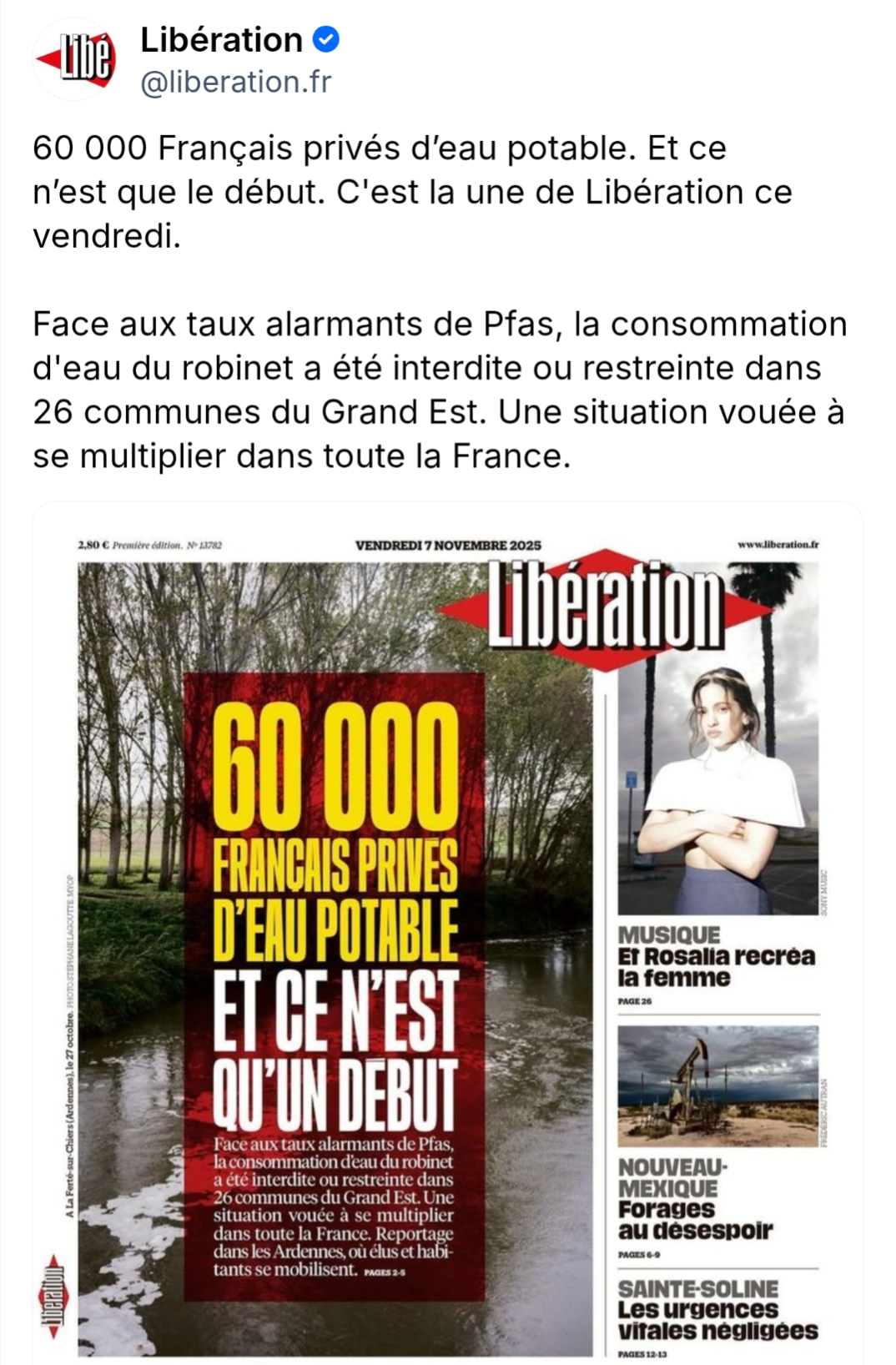
Task: Open Libération's profile picture
Action: point(74,60)
